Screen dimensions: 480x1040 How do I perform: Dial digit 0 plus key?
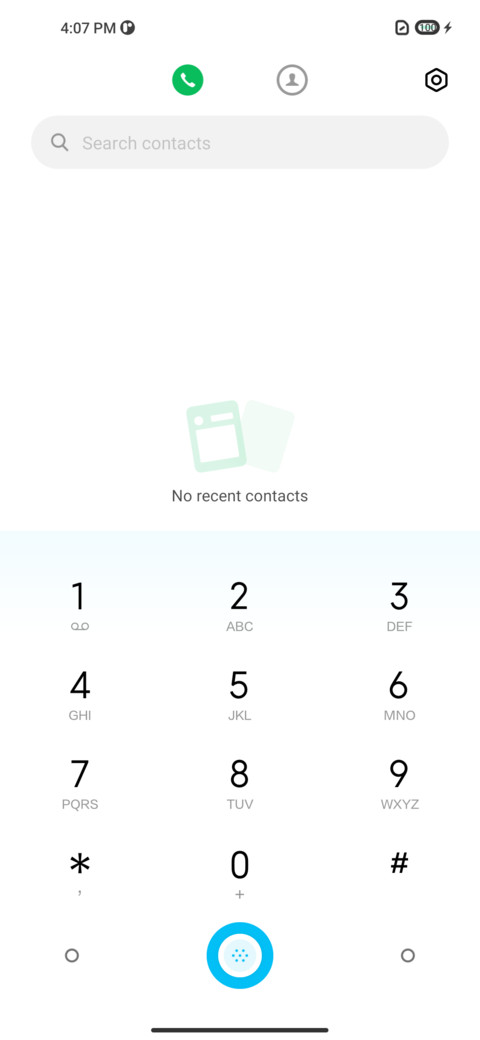coord(239,874)
